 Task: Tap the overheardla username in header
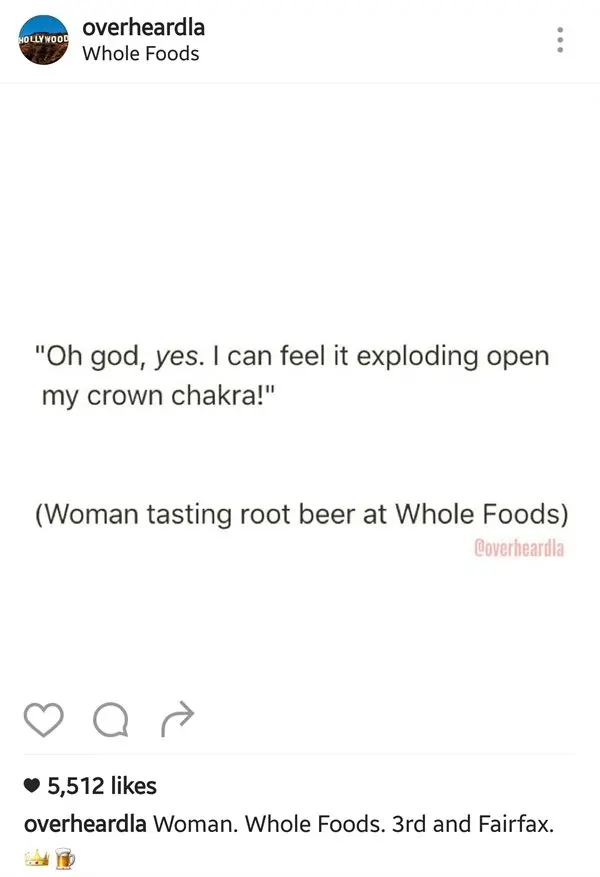point(143,28)
